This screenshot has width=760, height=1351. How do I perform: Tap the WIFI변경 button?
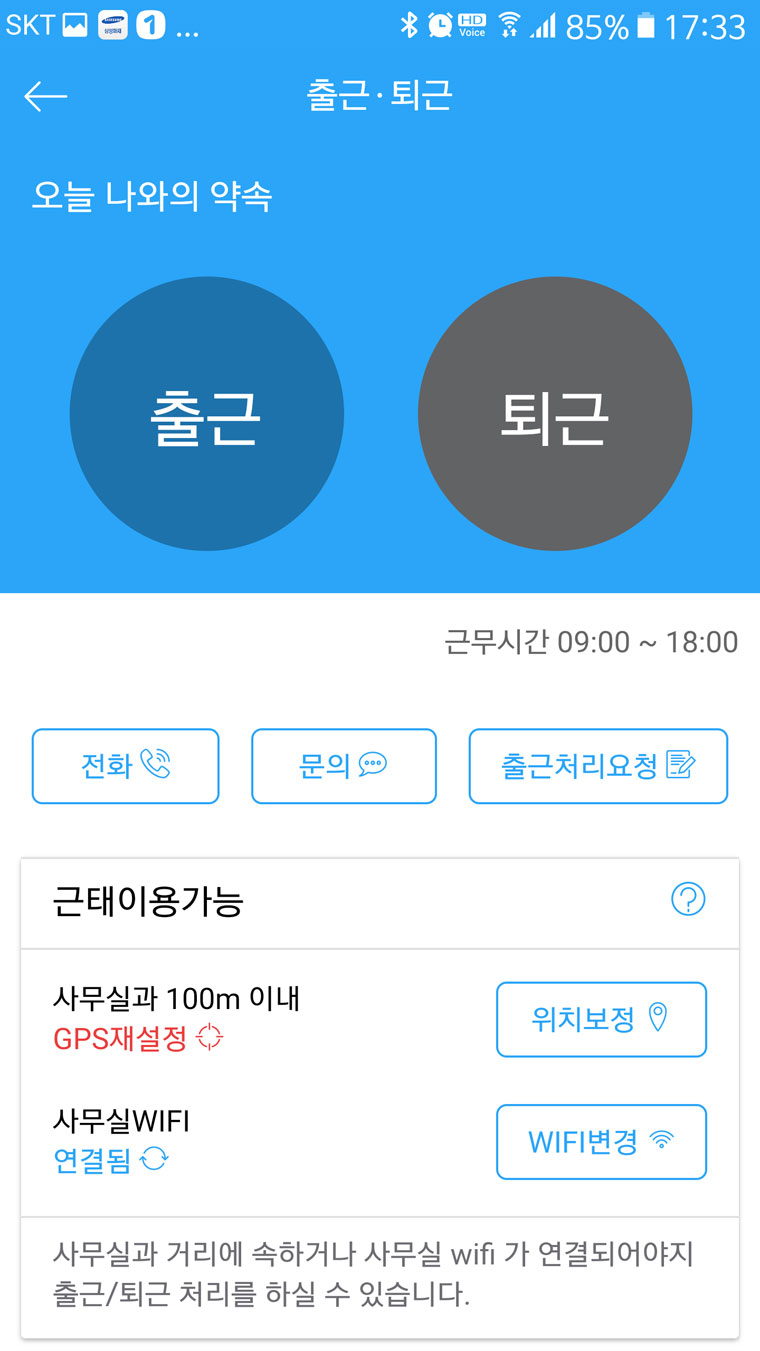pyautogui.click(x=601, y=1141)
